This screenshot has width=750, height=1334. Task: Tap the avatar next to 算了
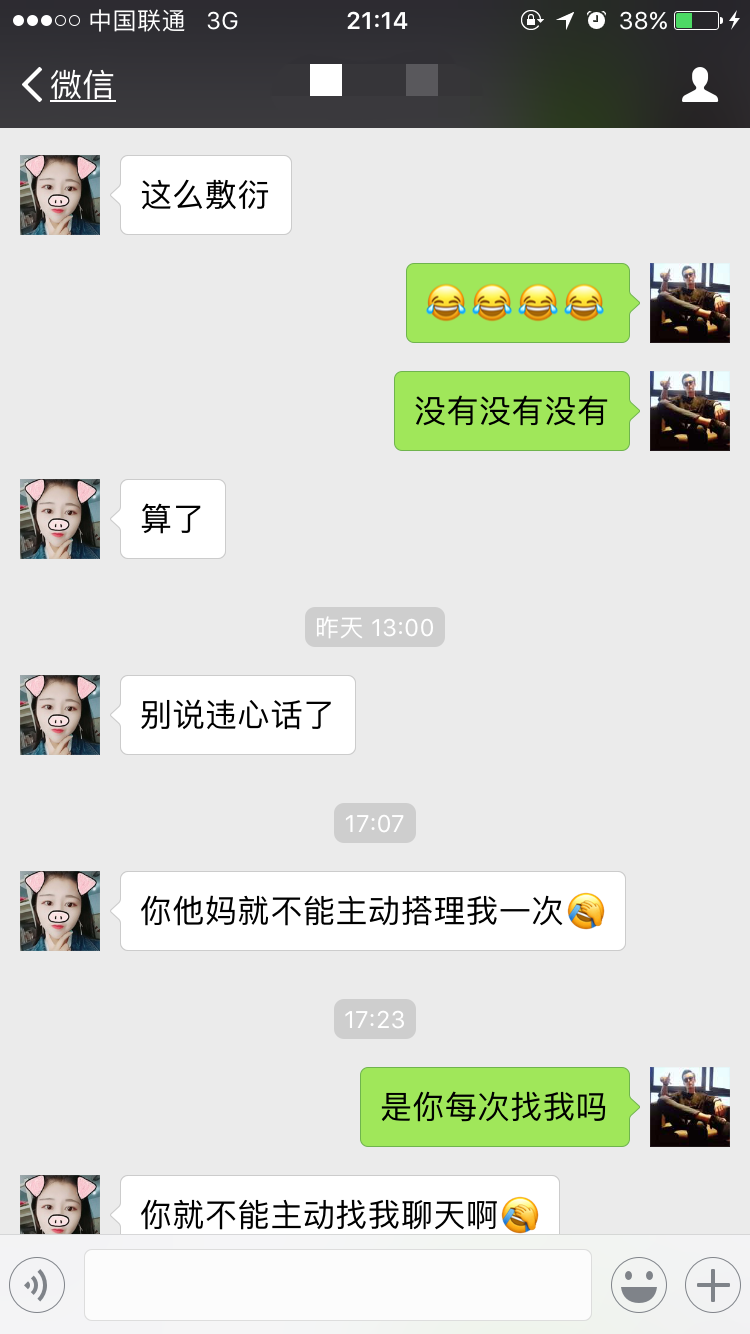pyautogui.click(x=60, y=519)
